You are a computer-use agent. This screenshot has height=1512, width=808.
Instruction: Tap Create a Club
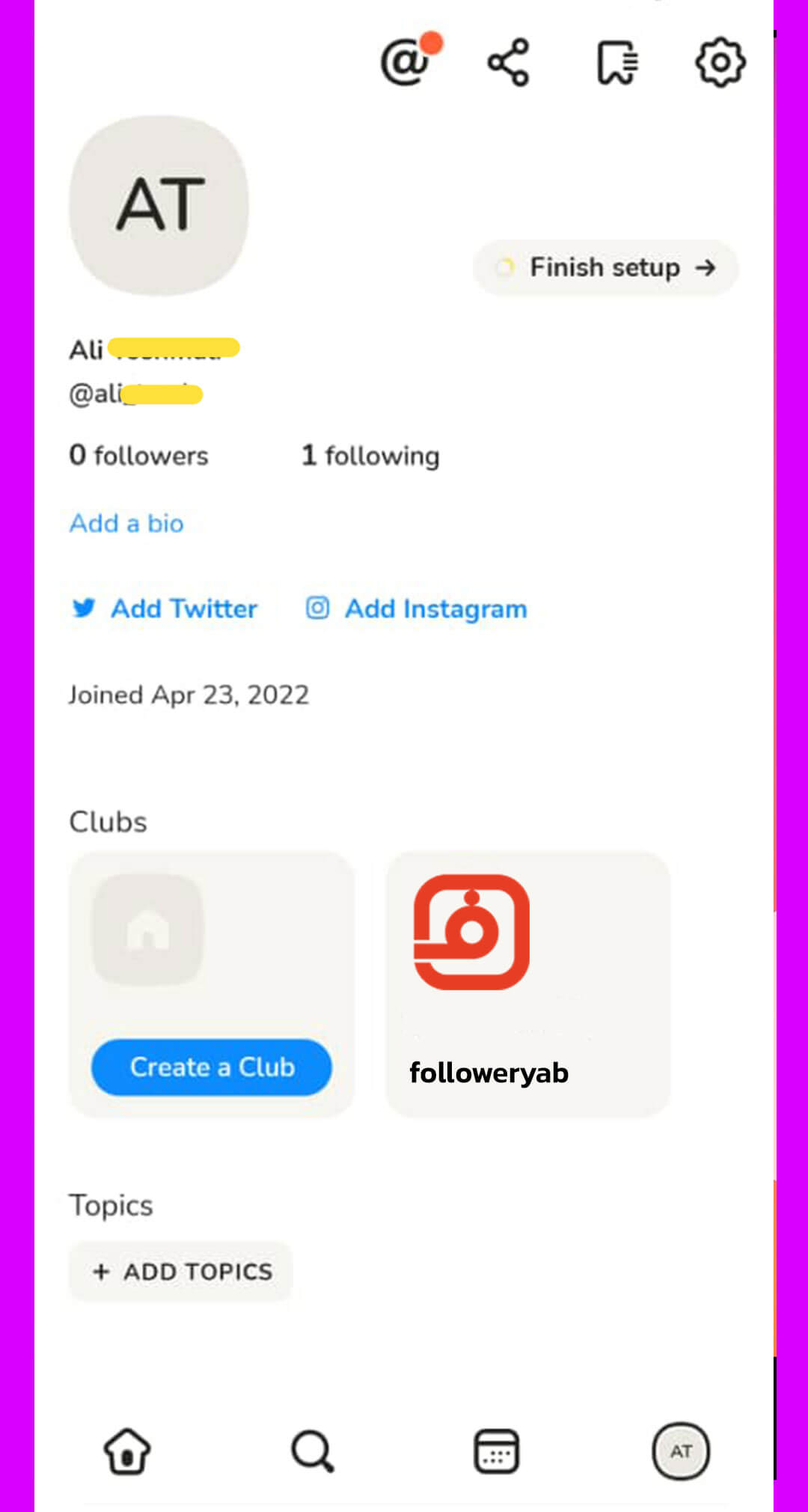(212, 1067)
